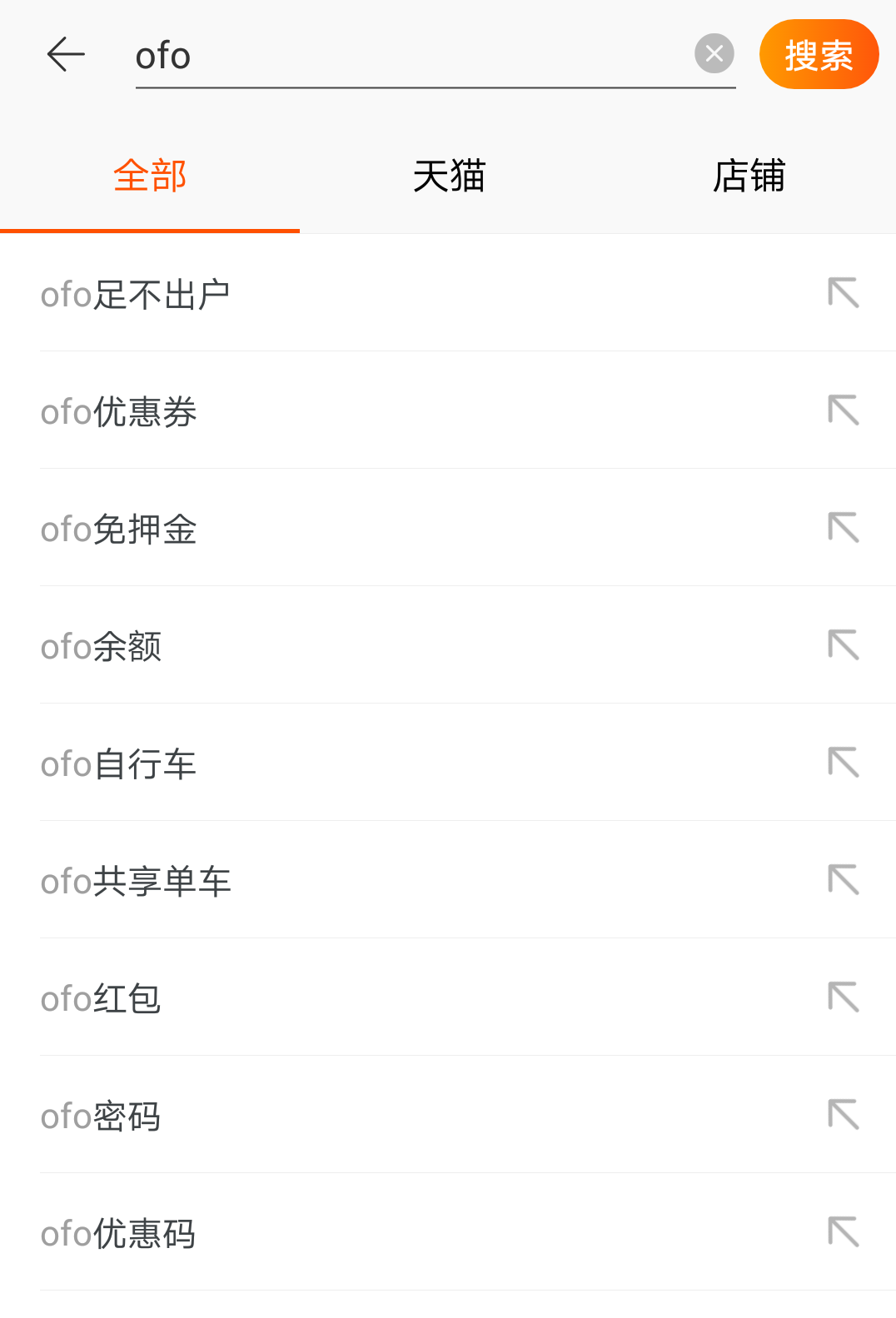
Task: Switch to the 店铺 tab
Action: pos(748,177)
